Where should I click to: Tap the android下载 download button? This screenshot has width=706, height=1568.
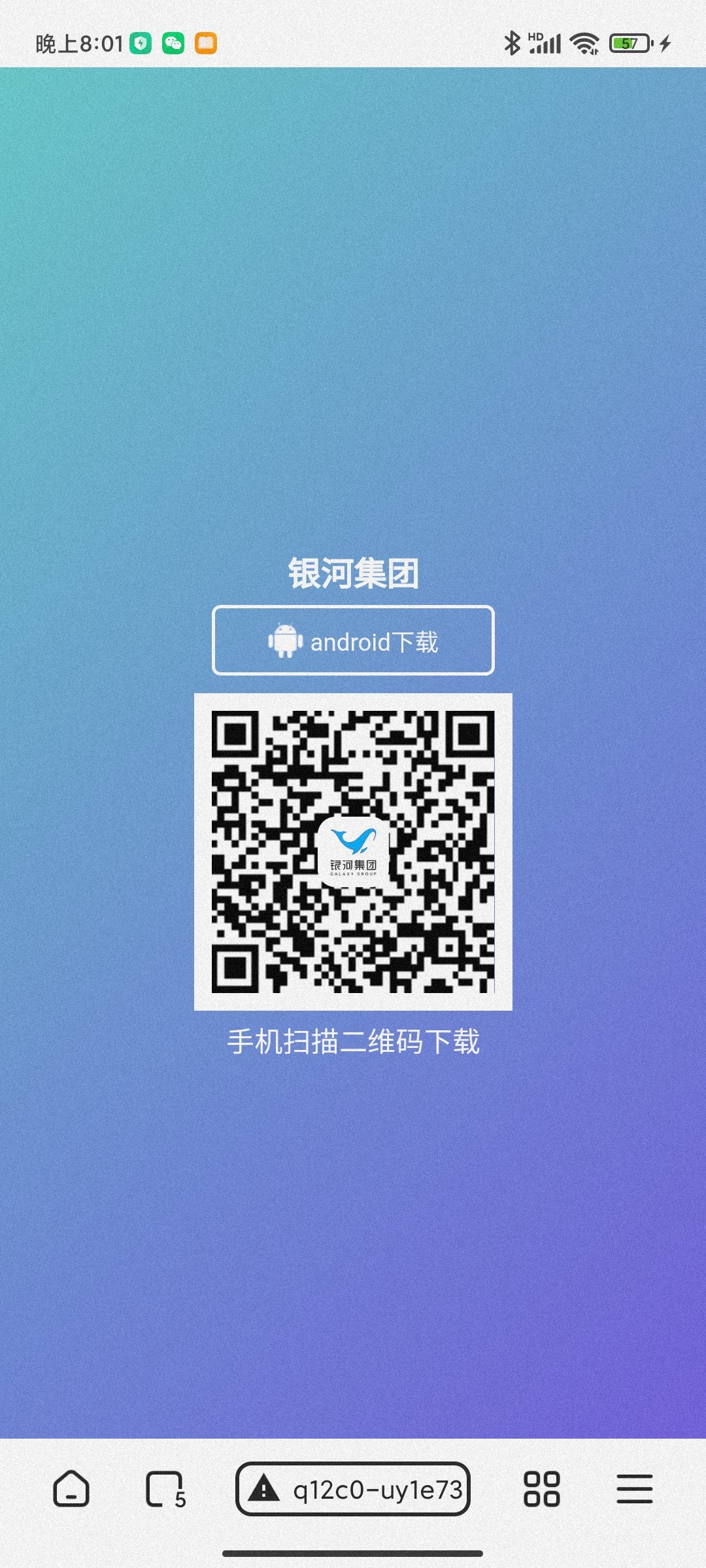pos(353,641)
